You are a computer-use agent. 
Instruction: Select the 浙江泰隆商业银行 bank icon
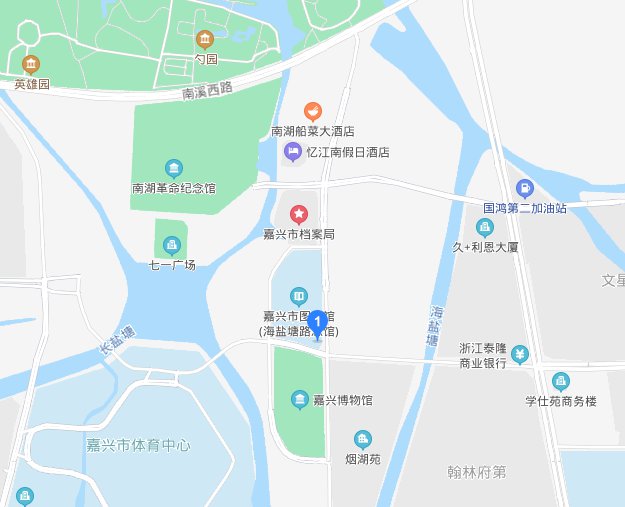point(520,355)
